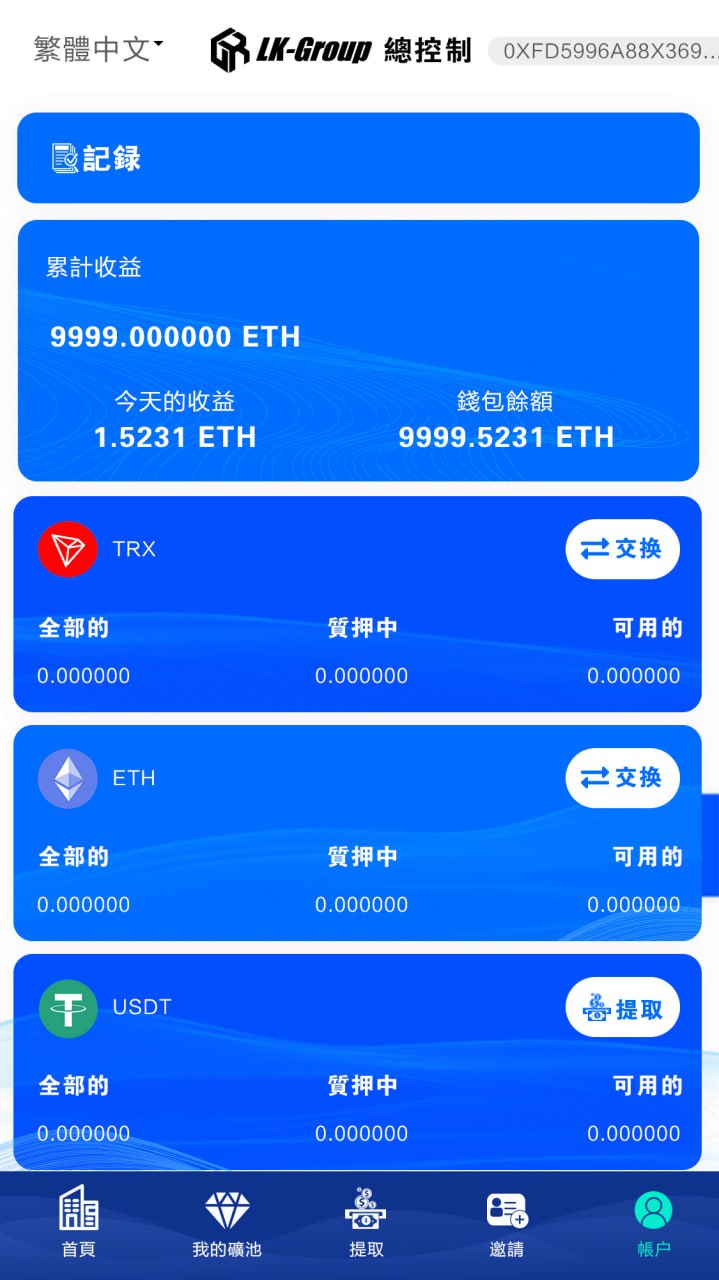The image size is (719, 1280).
Task: Tap the 交換 button for ETH
Action: click(x=622, y=778)
